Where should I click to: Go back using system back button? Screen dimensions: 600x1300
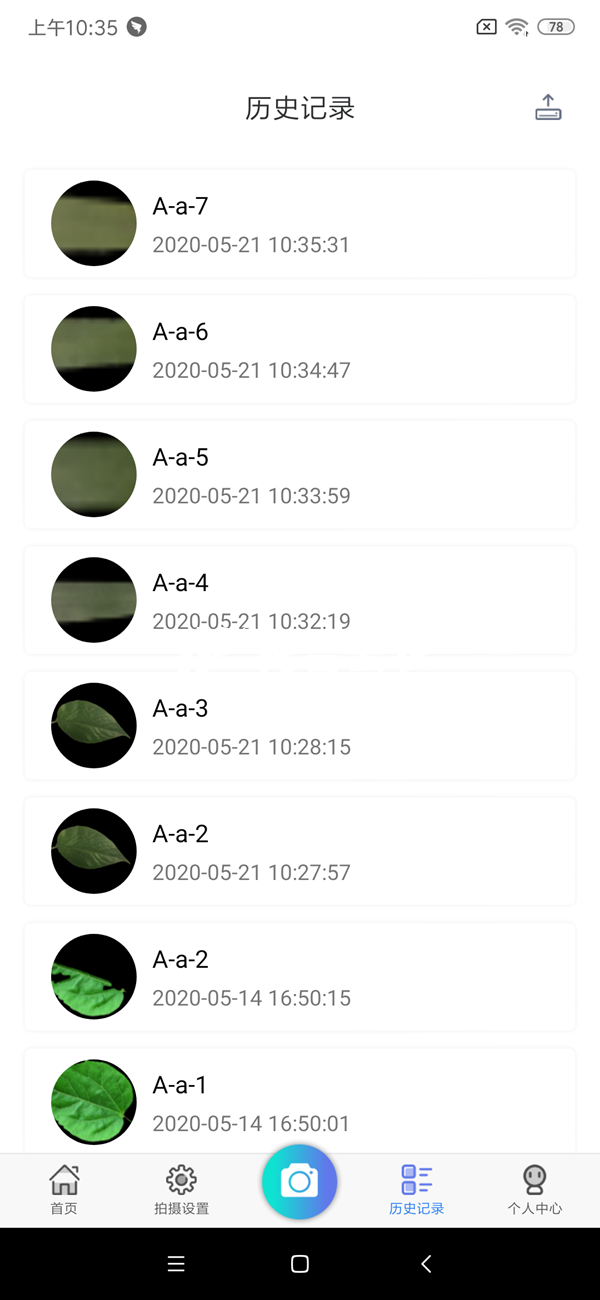pos(426,1264)
